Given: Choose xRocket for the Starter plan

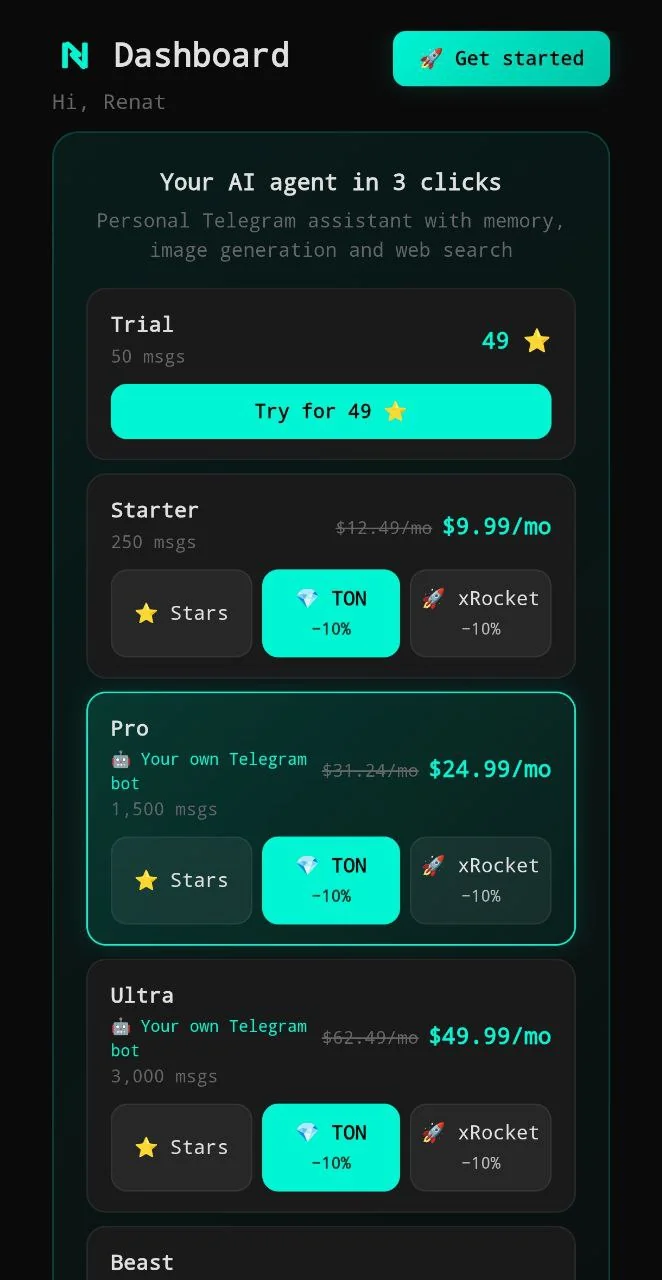Looking at the screenshot, I should [481, 613].
